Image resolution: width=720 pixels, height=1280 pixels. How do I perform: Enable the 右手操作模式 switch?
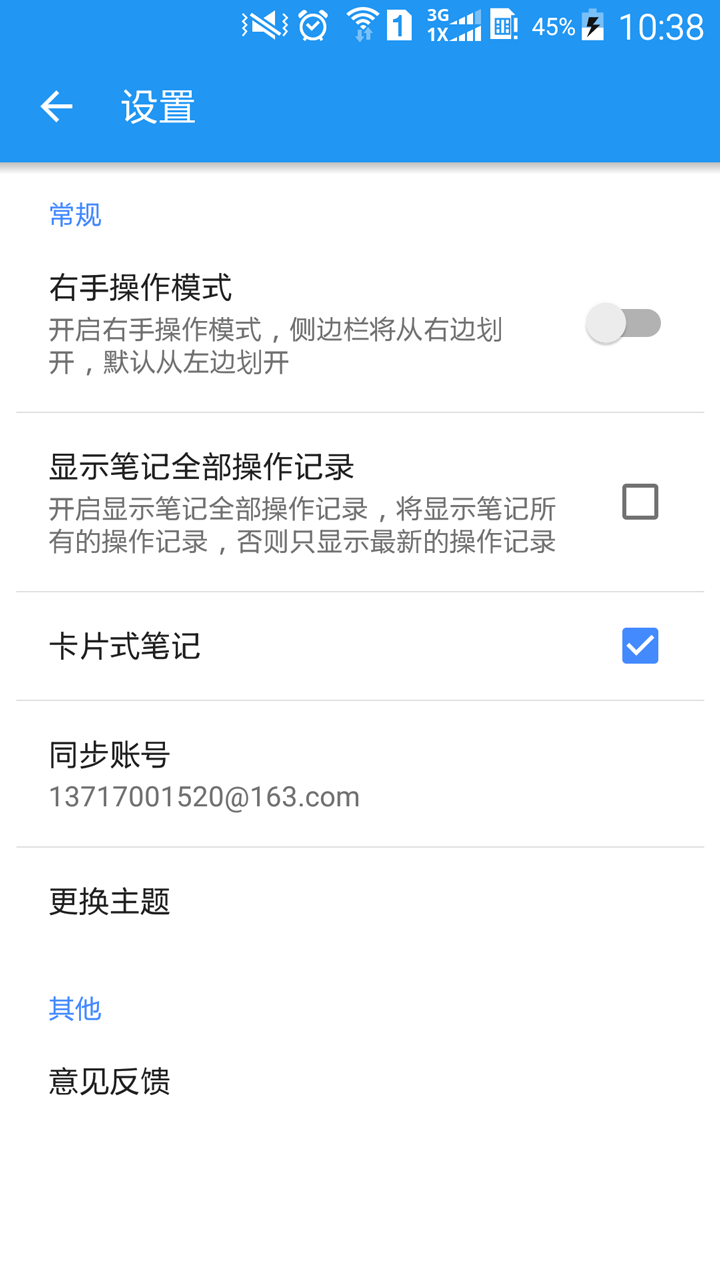(623, 324)
